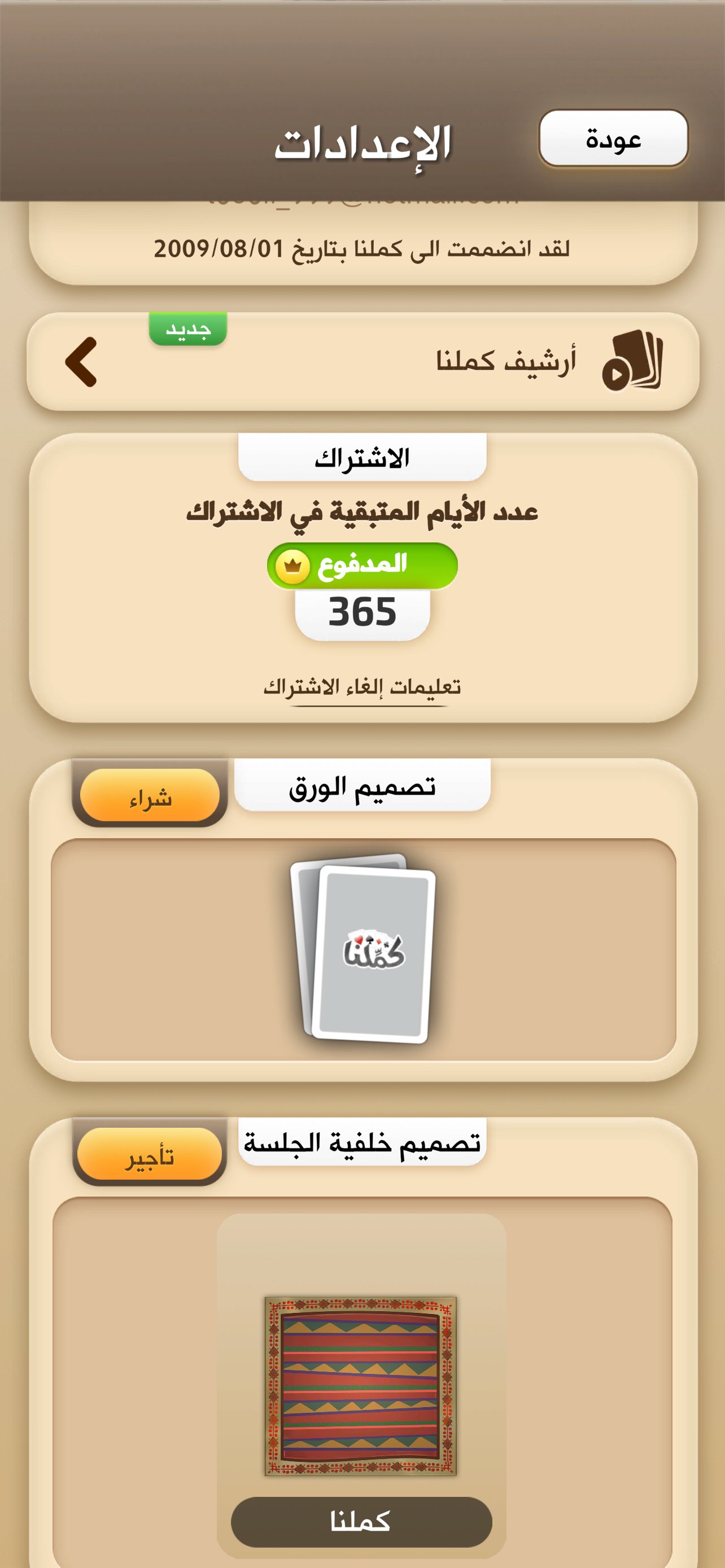Tap the عودة back button
The height and width of the screenshot is (1568, 725).
(x=613, y=138)
